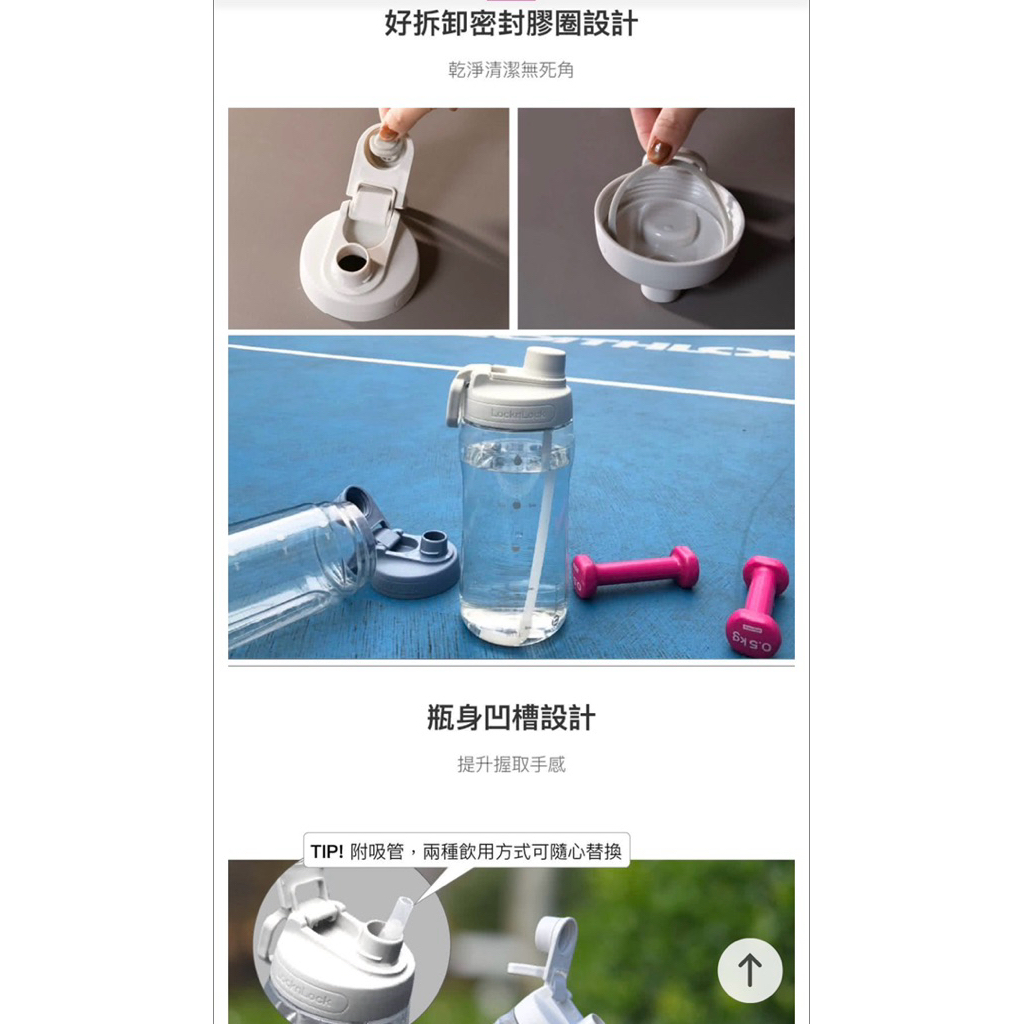The height and width of the screenshot is (1024, 1024).
Task: Tap the scroll-to-top arrow button
Action: [750, 970]
